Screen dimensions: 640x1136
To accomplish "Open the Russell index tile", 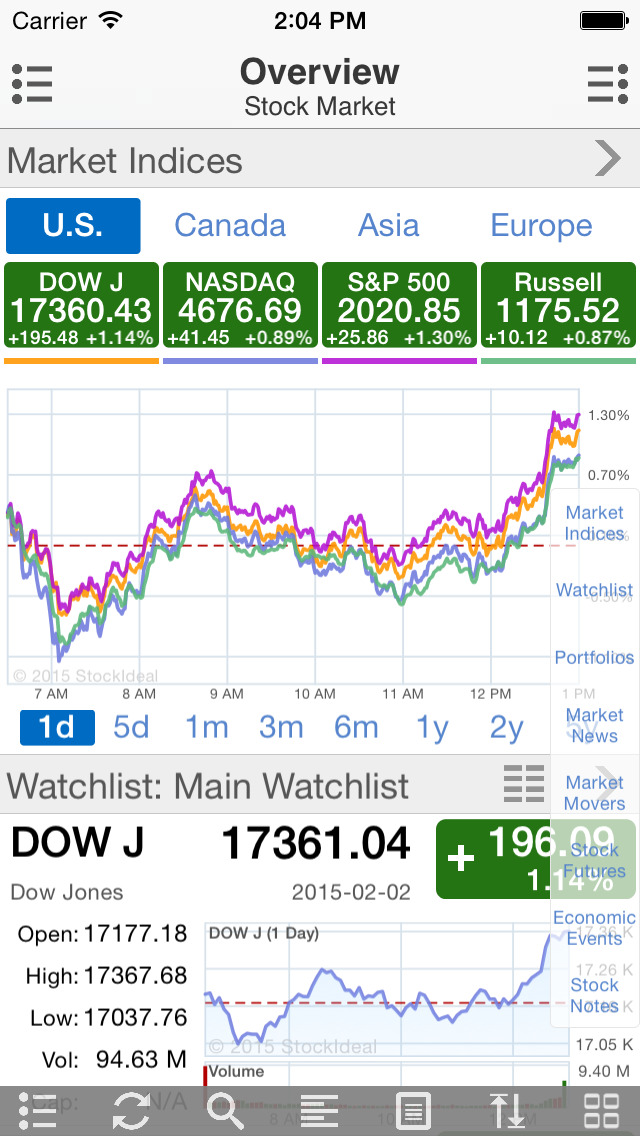I will (558, 307).
